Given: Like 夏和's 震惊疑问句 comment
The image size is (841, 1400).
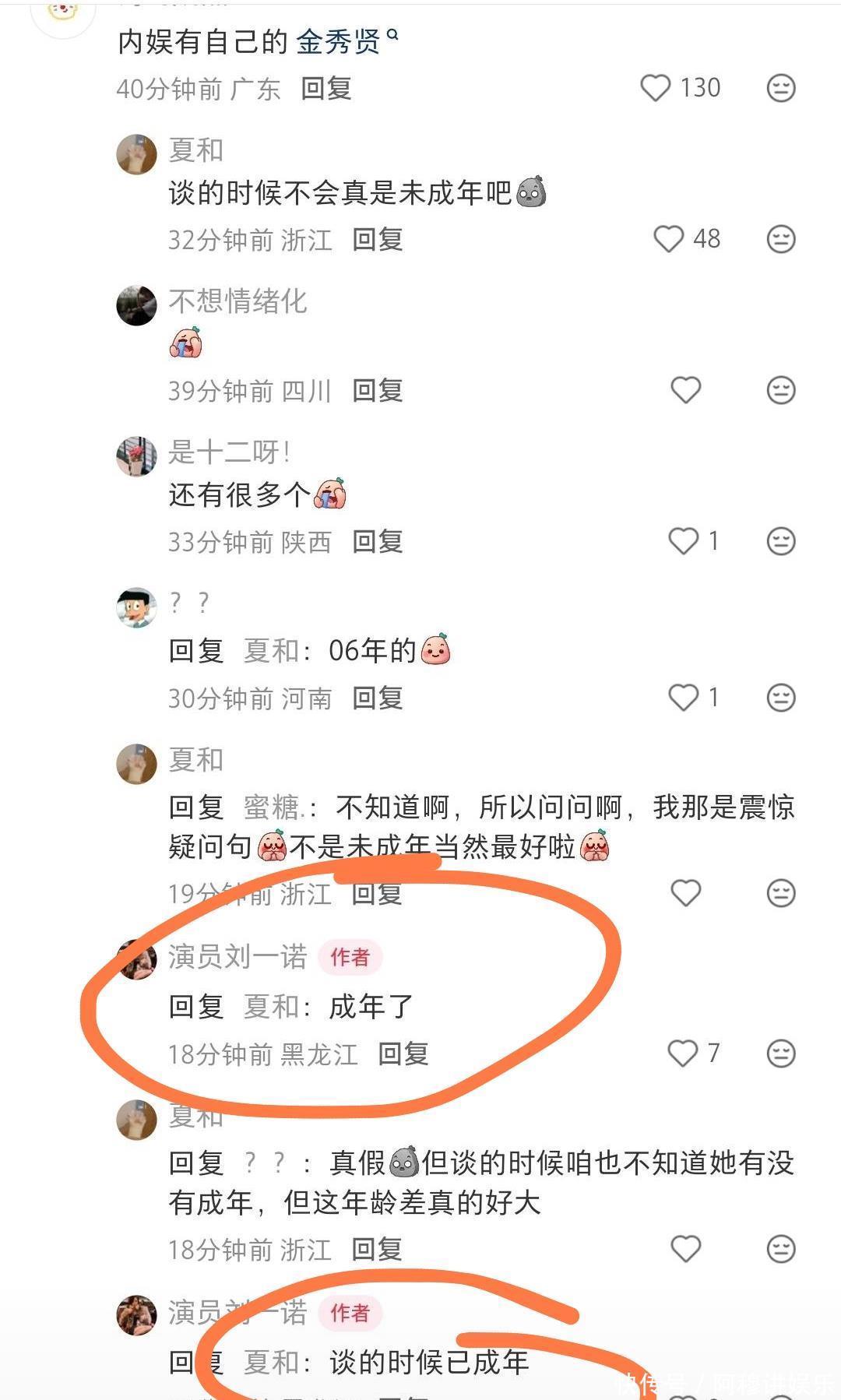Looking at the screenshot, I should pos(686,893).
